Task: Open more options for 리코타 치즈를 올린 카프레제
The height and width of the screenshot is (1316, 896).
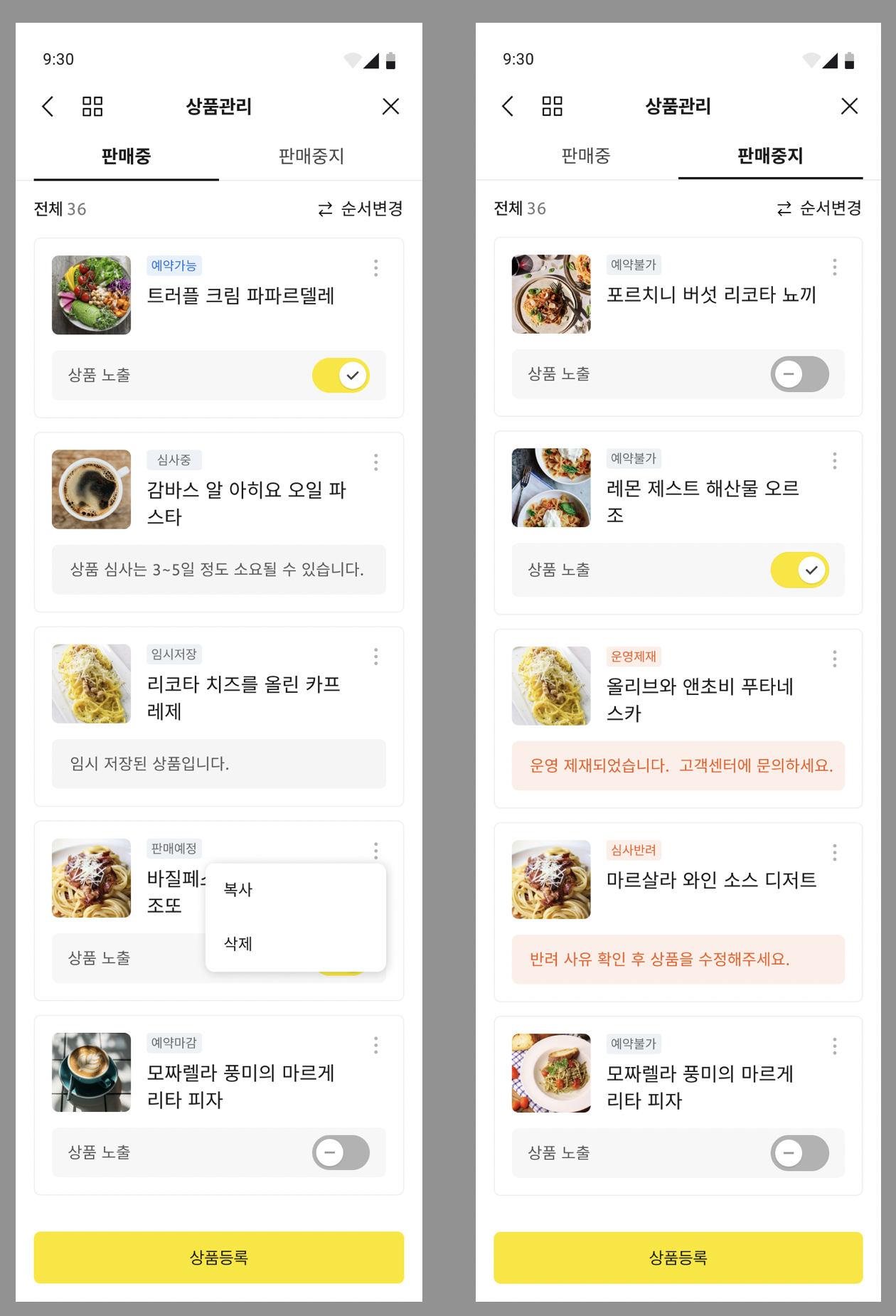Action: pyautogui.click(x=376, y=657)
